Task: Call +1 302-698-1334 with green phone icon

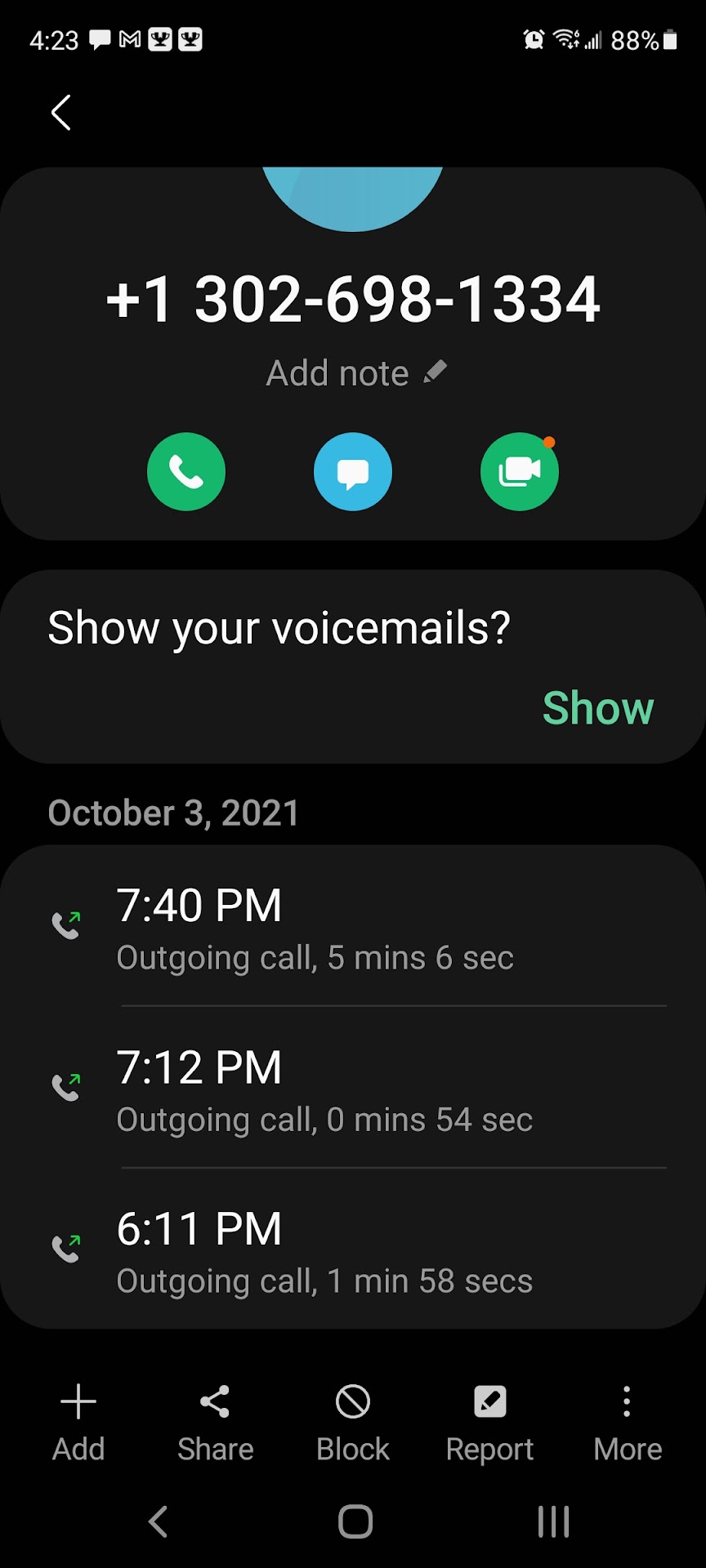Action: [186, 471]
